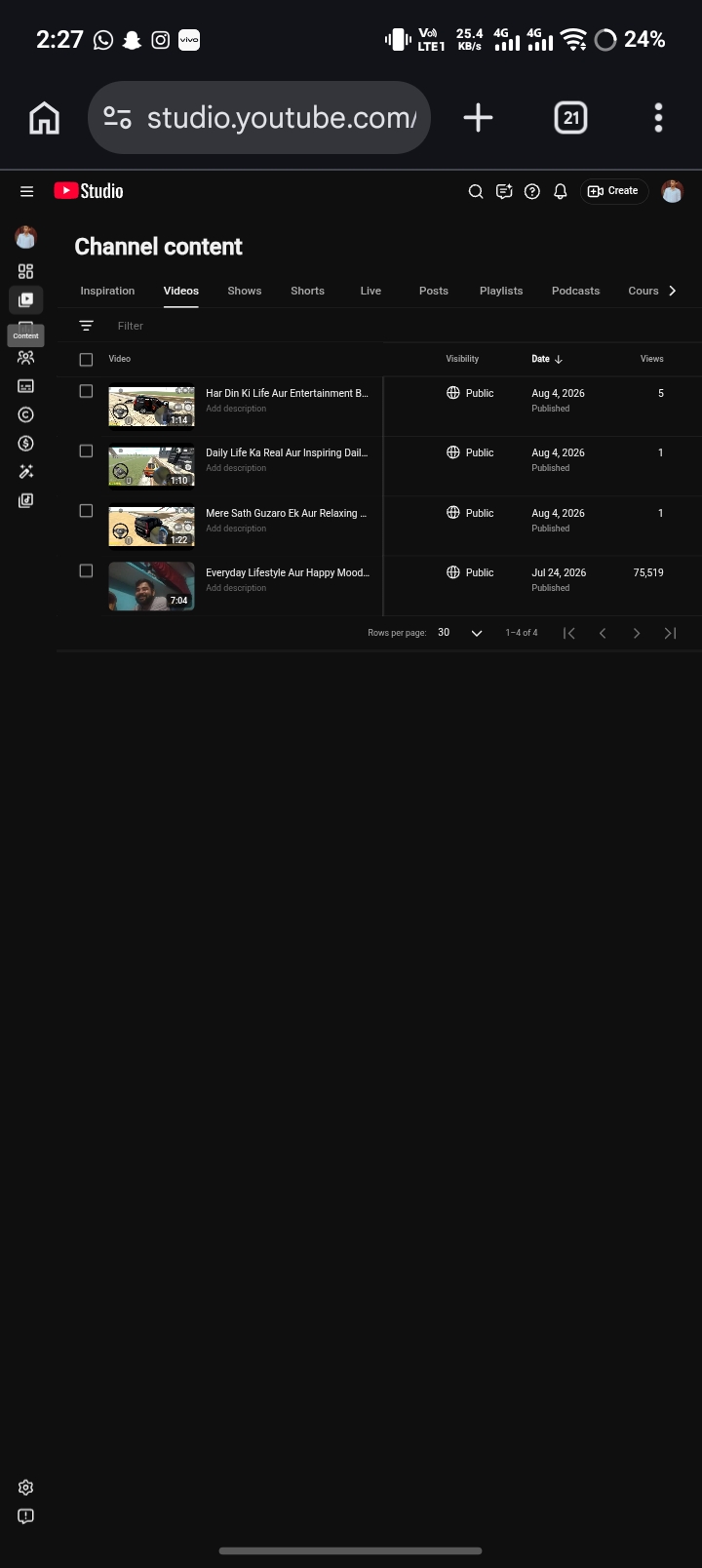Switch to the Live tab
Viewport: 702px width, 1568px height.
pyautogui.click(x=370, y=291)
